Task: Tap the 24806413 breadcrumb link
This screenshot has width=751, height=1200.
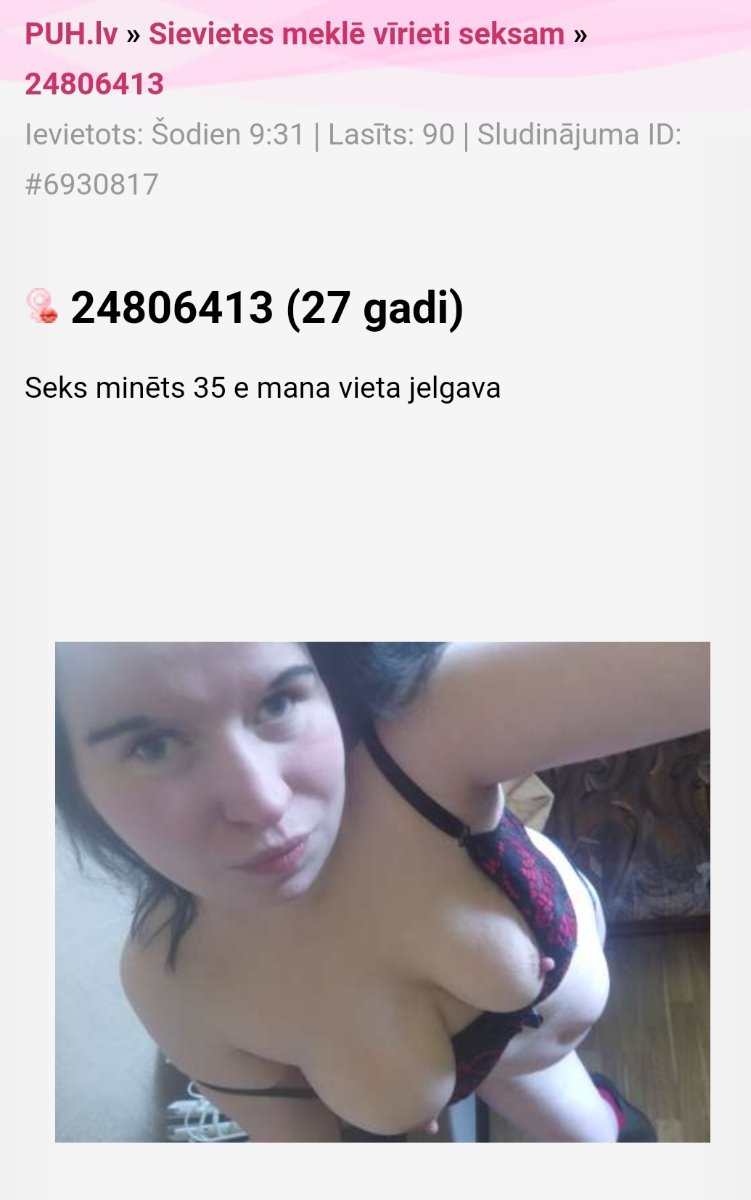Action: pyautogui.click(x=94, y=84)
